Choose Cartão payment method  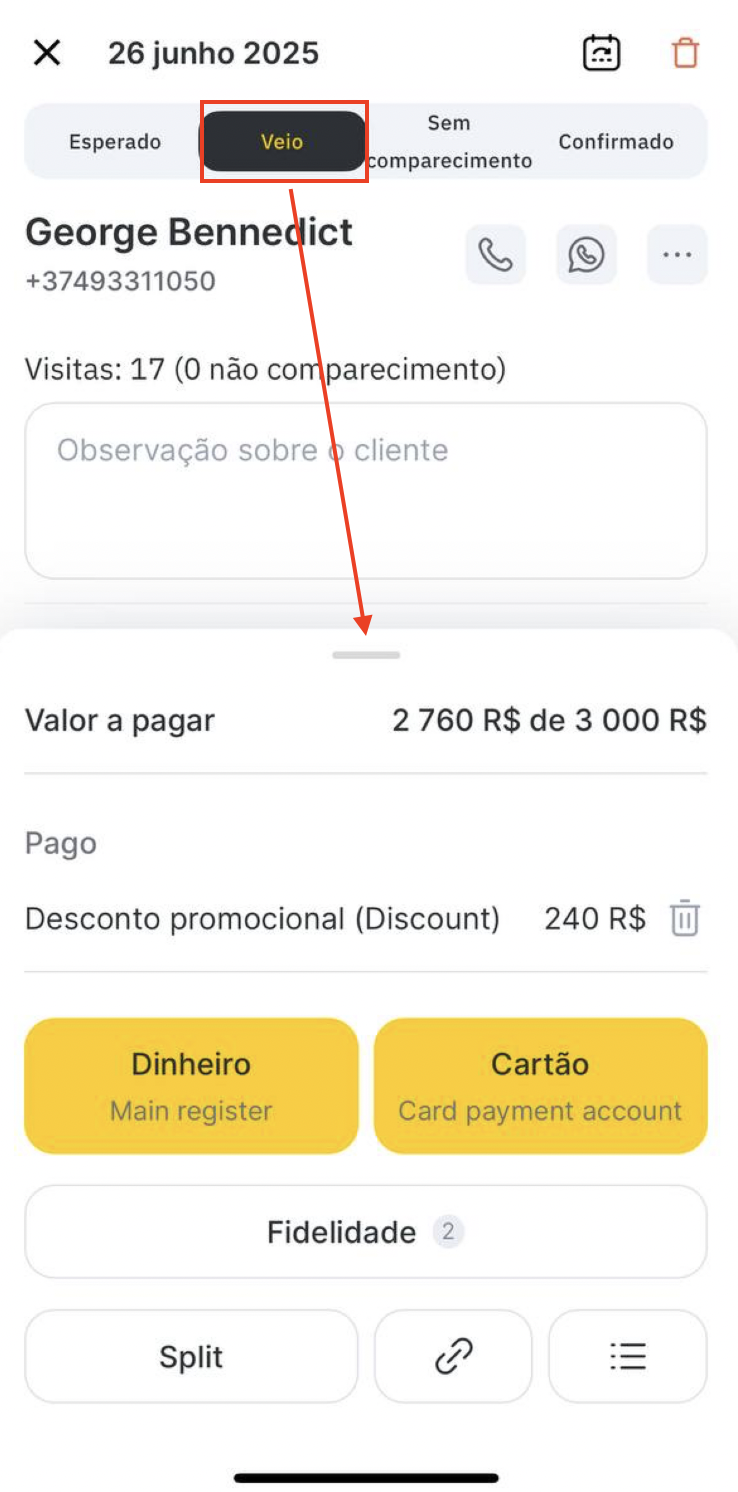pyautogui.click(x=541, y=1086)
